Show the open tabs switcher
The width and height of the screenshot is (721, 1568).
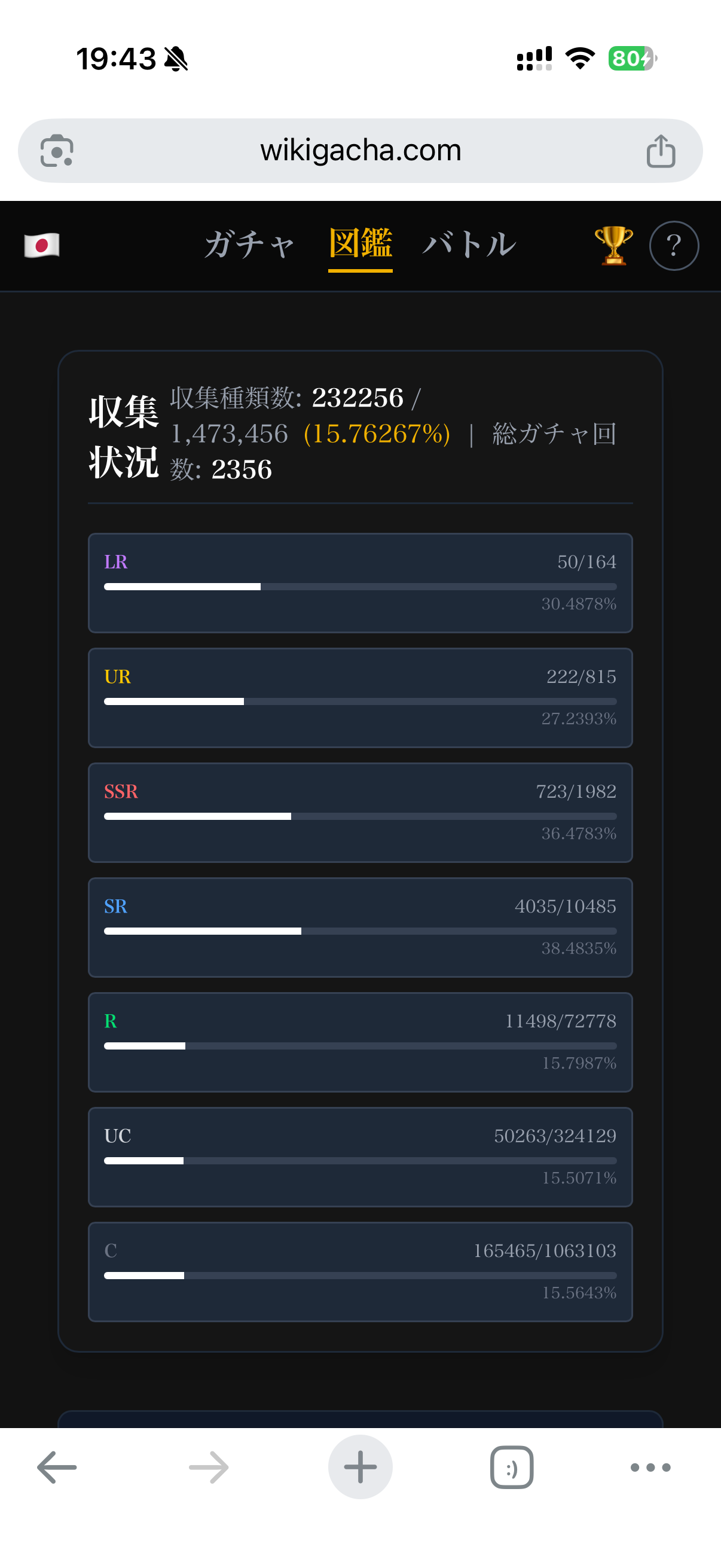coord(512,1467)
